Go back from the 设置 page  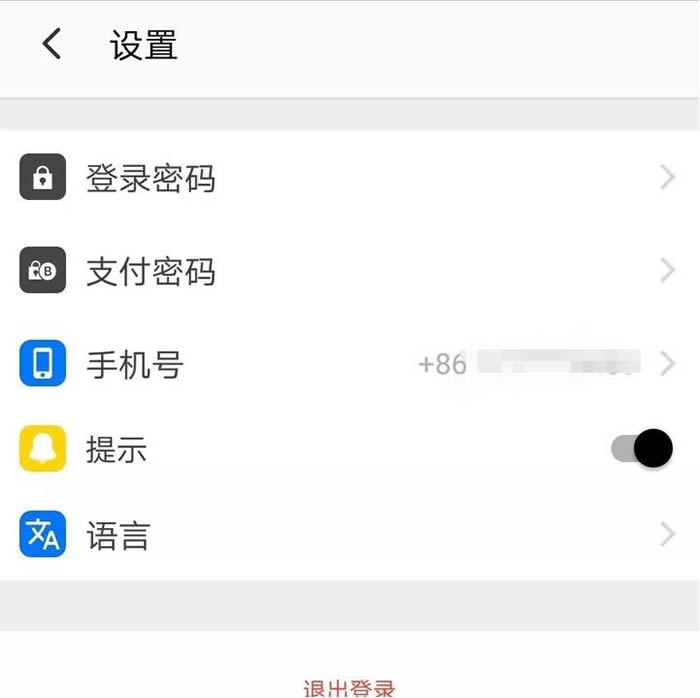coord(52,44)
